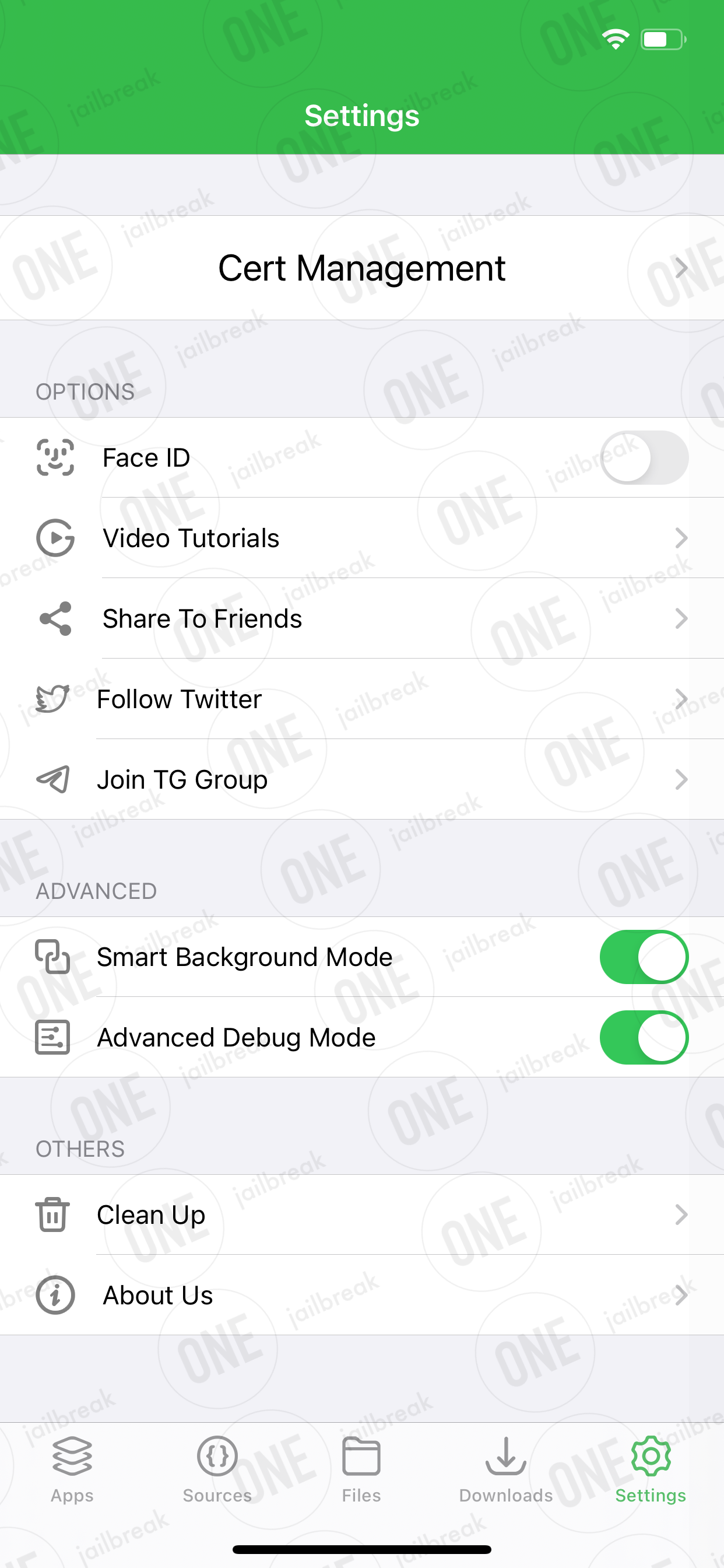Turn off Smart Background Mode
724x1568 pixels.
[x=644, y=957]
